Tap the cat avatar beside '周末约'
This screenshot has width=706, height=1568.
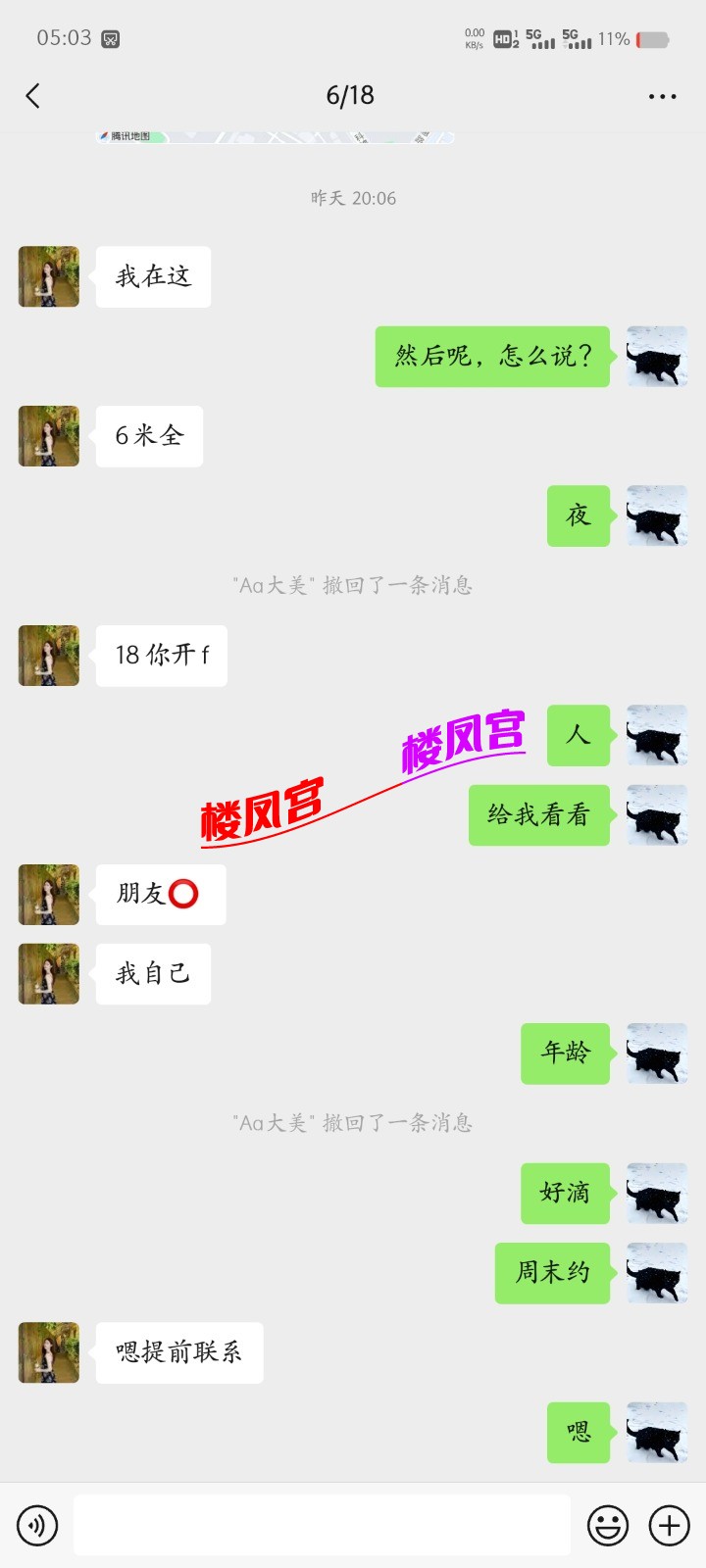[657, 1273]
